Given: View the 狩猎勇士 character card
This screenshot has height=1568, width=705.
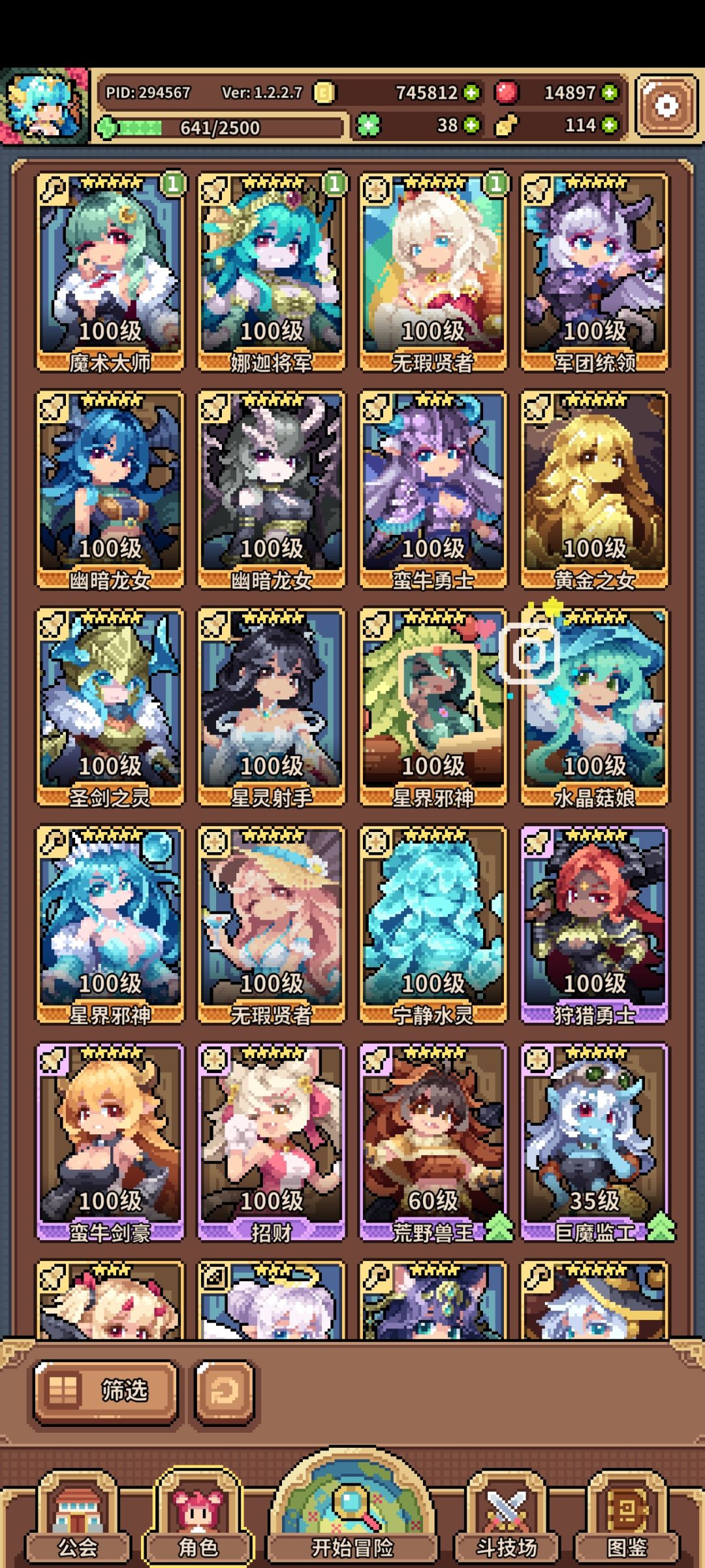Looking at the screenshot, I should tap(594, 925).
